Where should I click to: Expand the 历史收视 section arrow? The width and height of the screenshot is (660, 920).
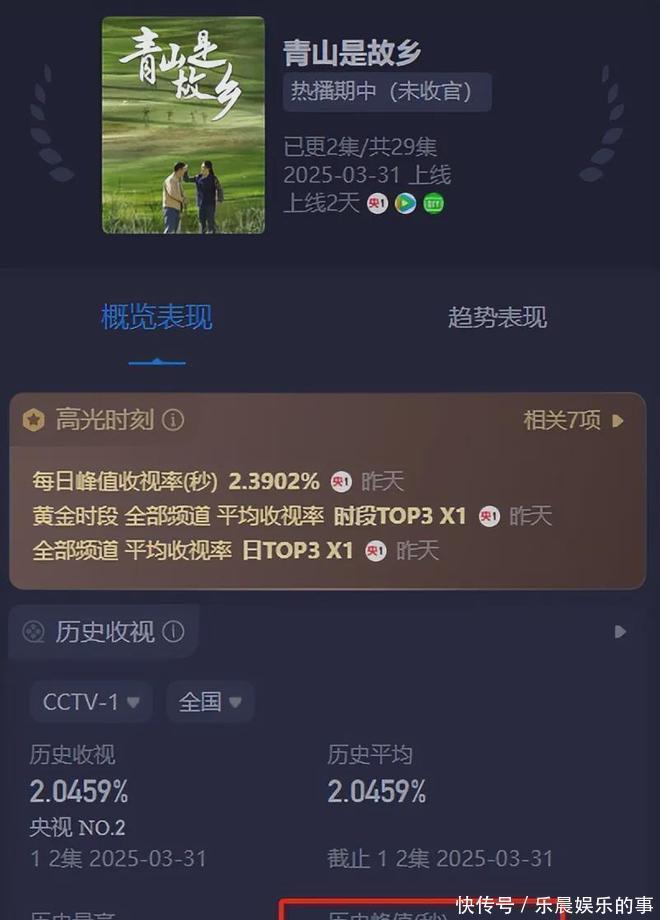pyautogui.click(x=620, y=632)
